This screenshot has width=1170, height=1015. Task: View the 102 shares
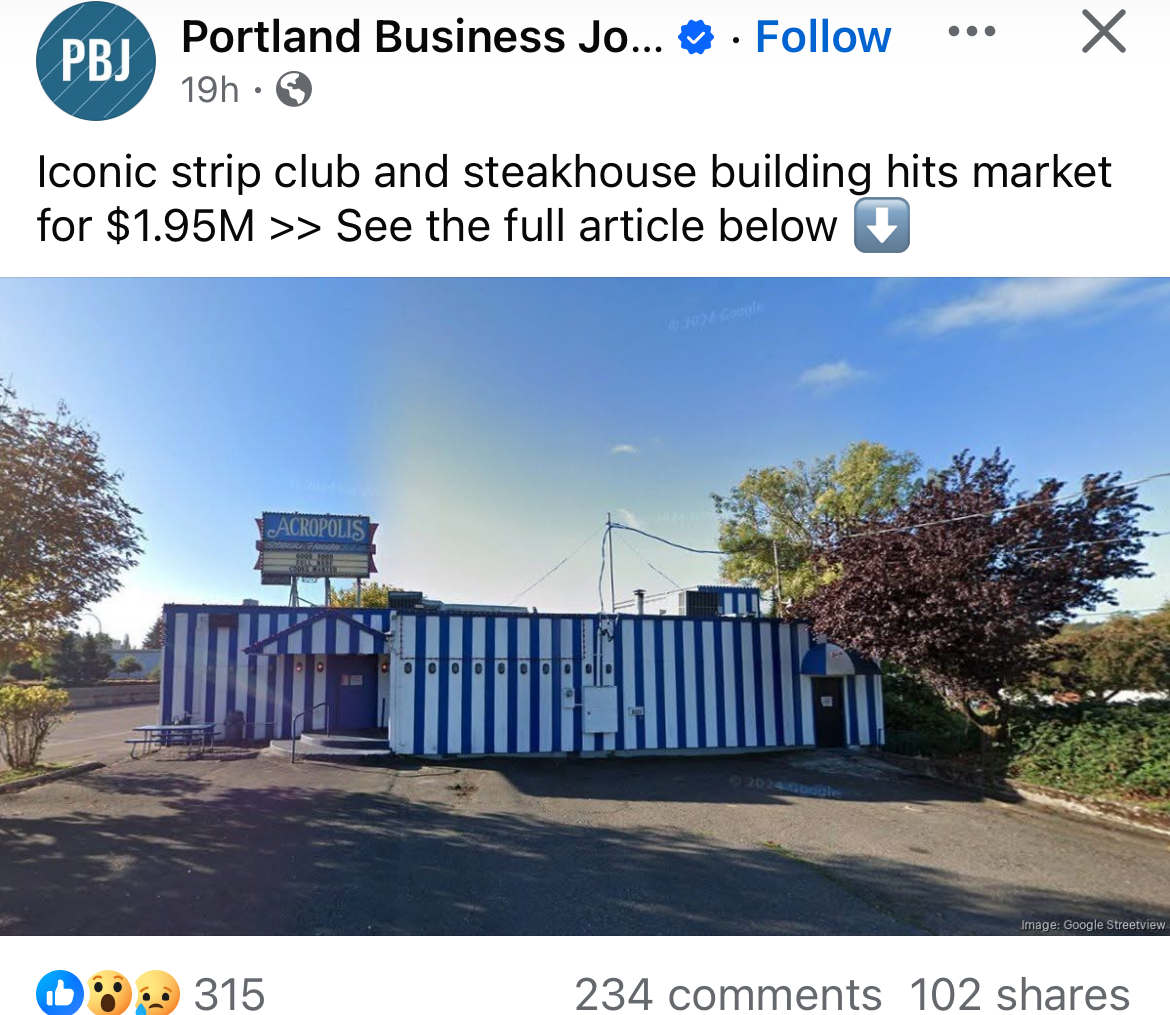(1019, 994)
